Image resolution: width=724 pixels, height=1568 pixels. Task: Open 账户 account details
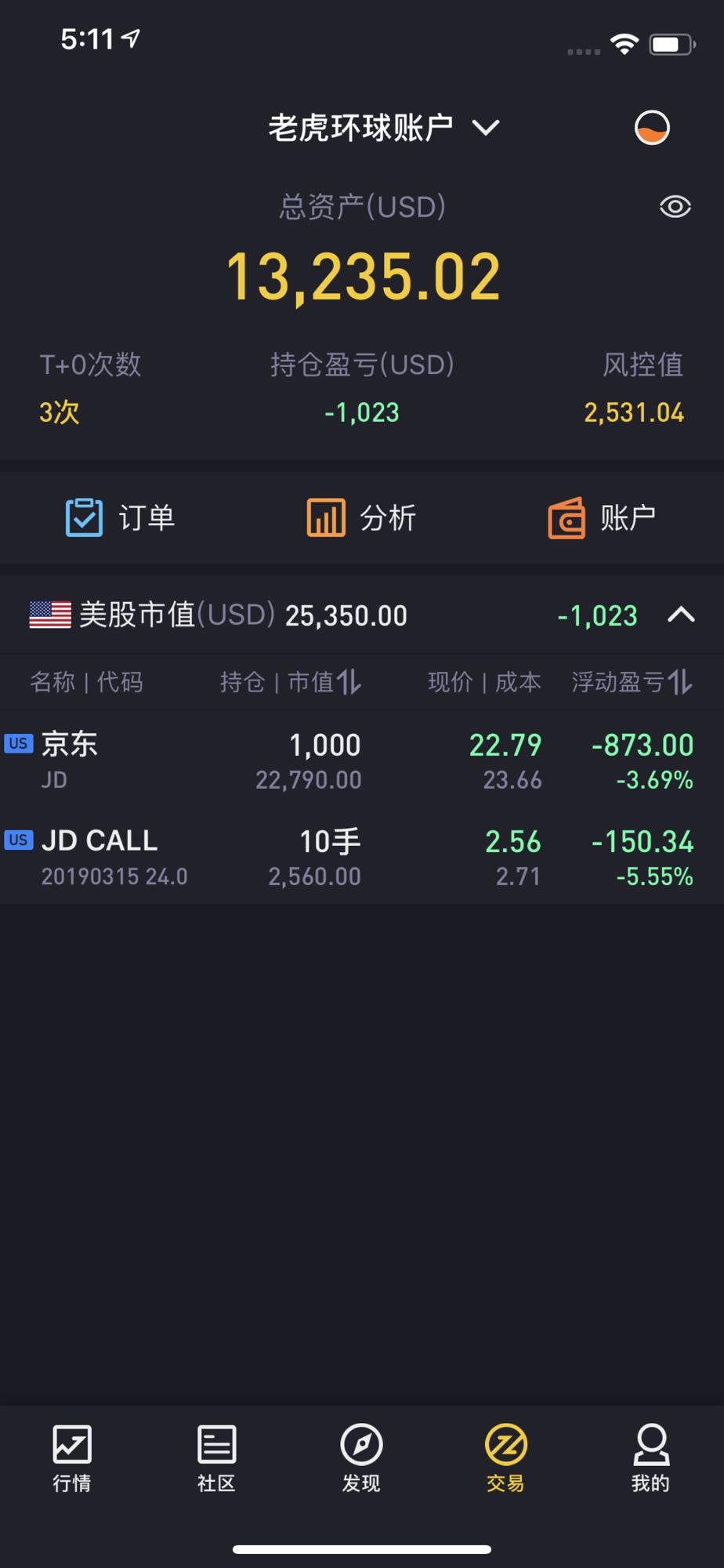(x=602, y=517)
